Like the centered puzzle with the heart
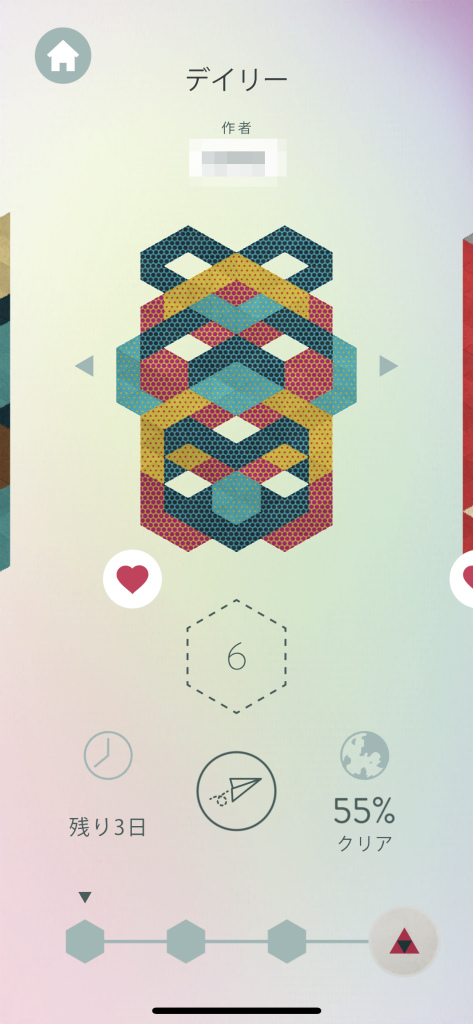The image size is (473, 1024). coord(133,579)
